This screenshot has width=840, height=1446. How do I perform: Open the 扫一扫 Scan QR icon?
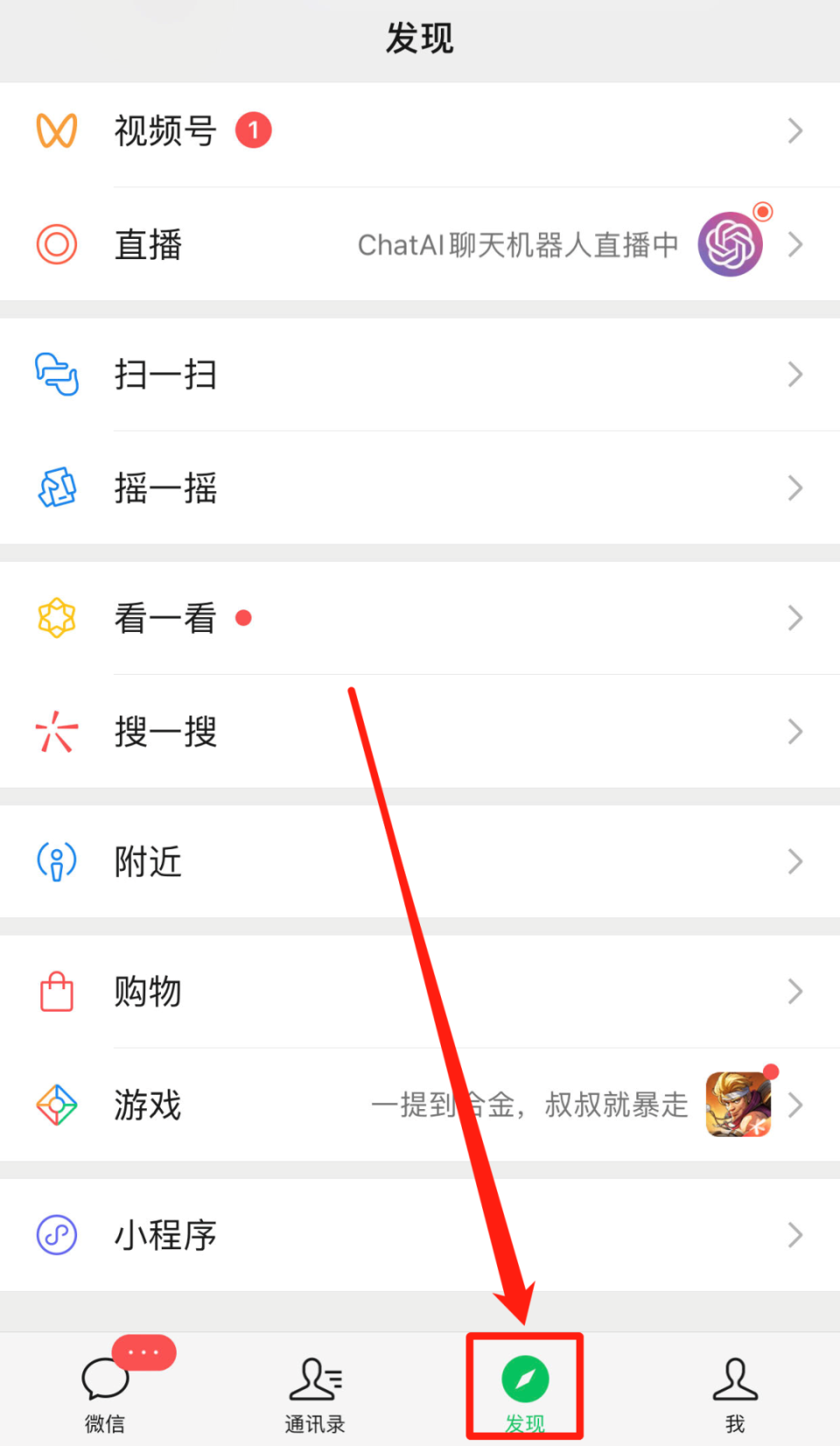click(x=56, y=375)
